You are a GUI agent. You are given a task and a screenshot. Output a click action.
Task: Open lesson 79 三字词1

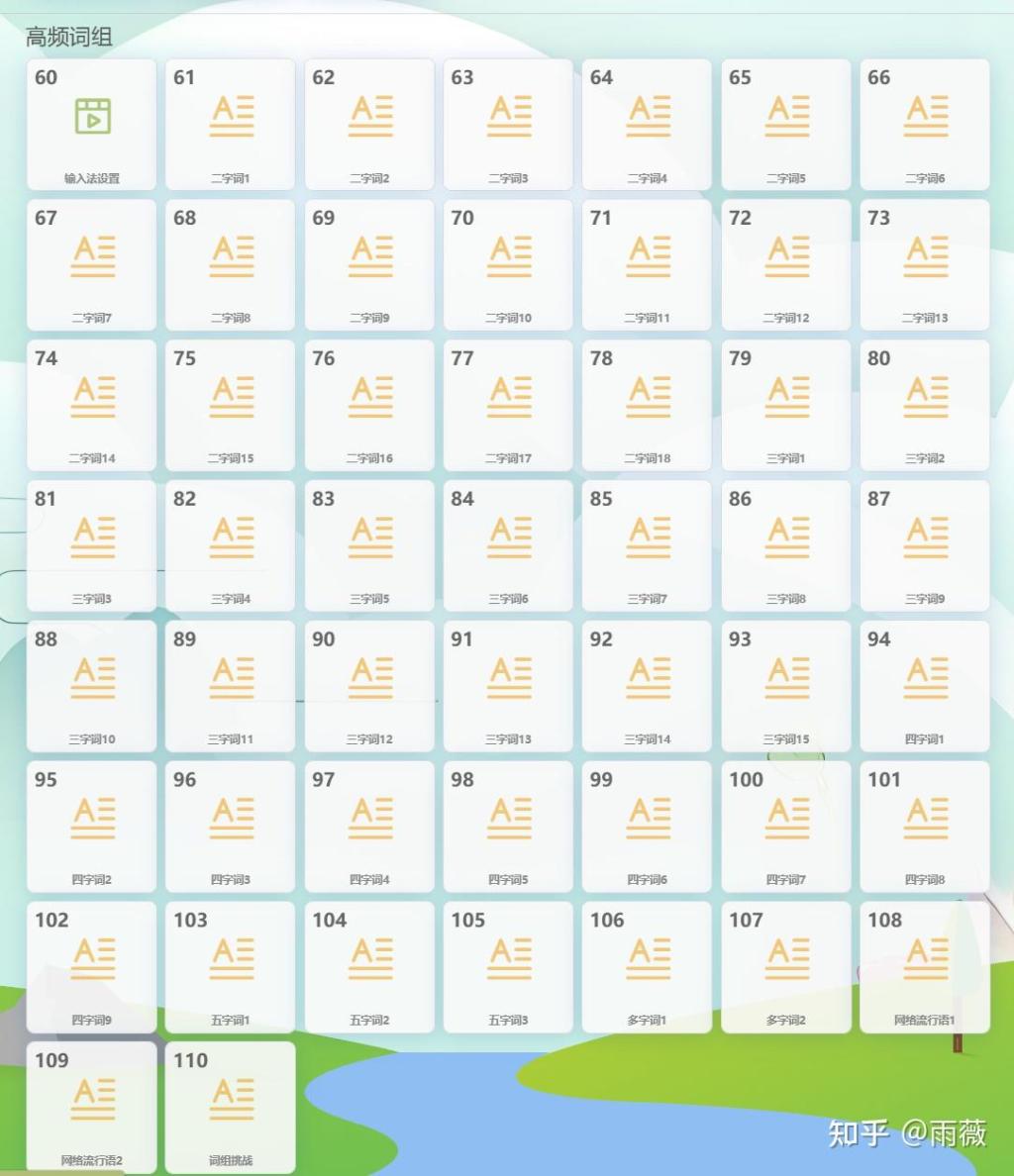pyautogui.click(x=786, y=405)
